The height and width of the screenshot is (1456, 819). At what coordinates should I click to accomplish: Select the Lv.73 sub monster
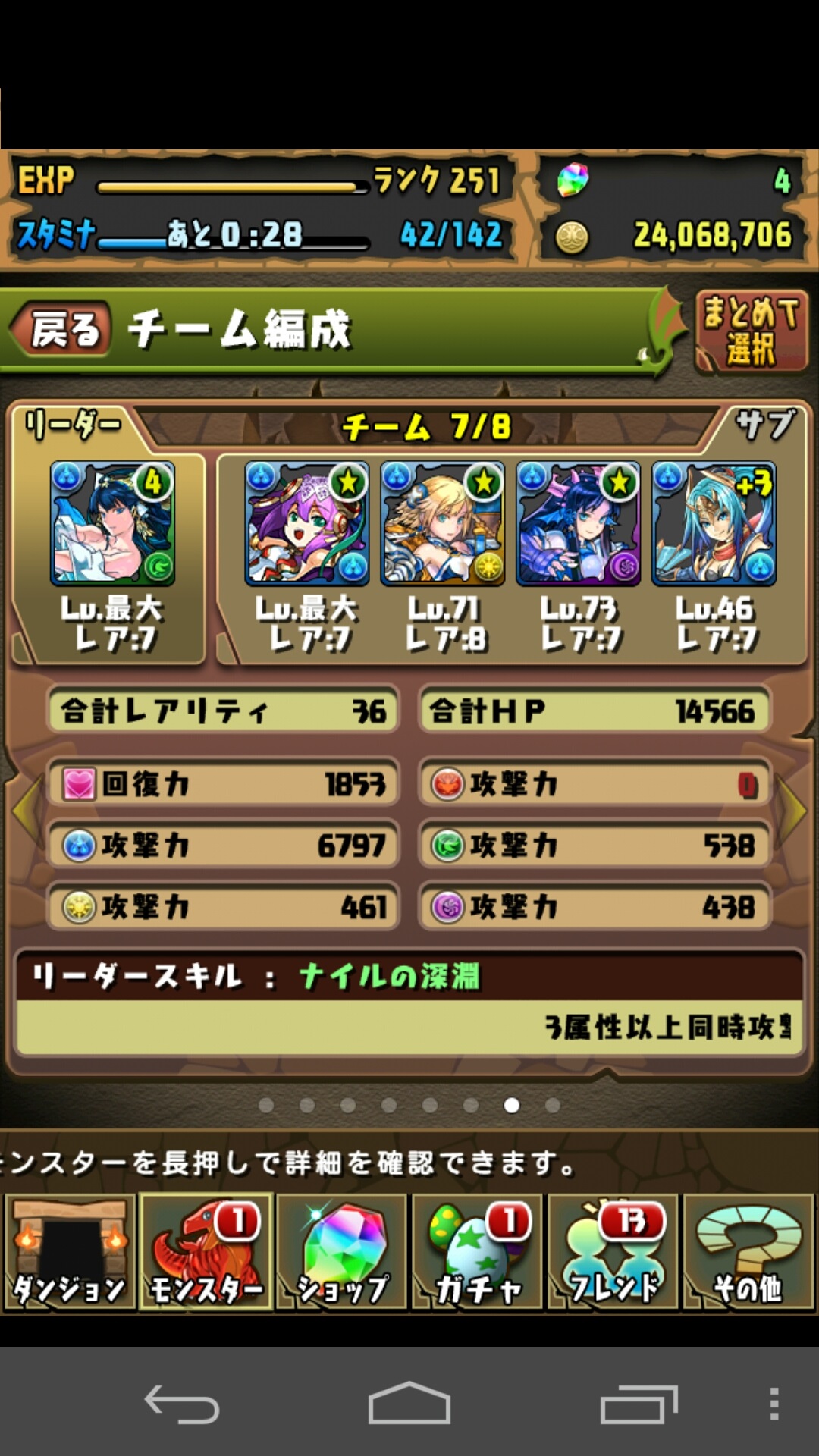pyautogui.click(x=579, y=523)
